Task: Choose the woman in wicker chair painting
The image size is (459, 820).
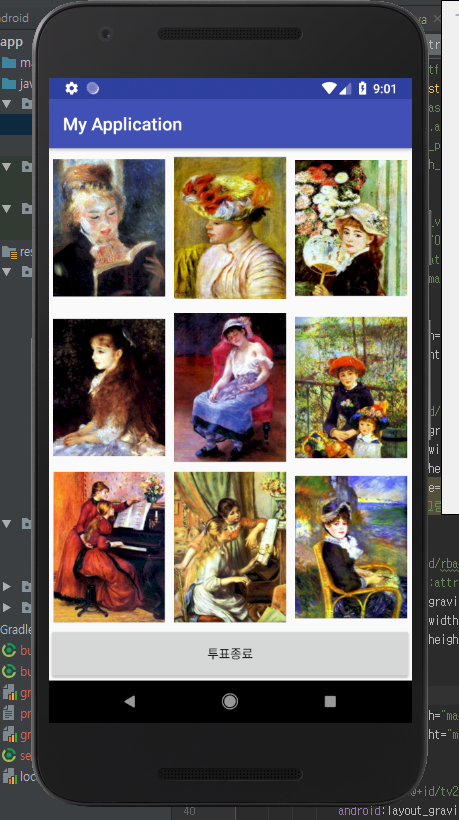Action: [351, 547]
